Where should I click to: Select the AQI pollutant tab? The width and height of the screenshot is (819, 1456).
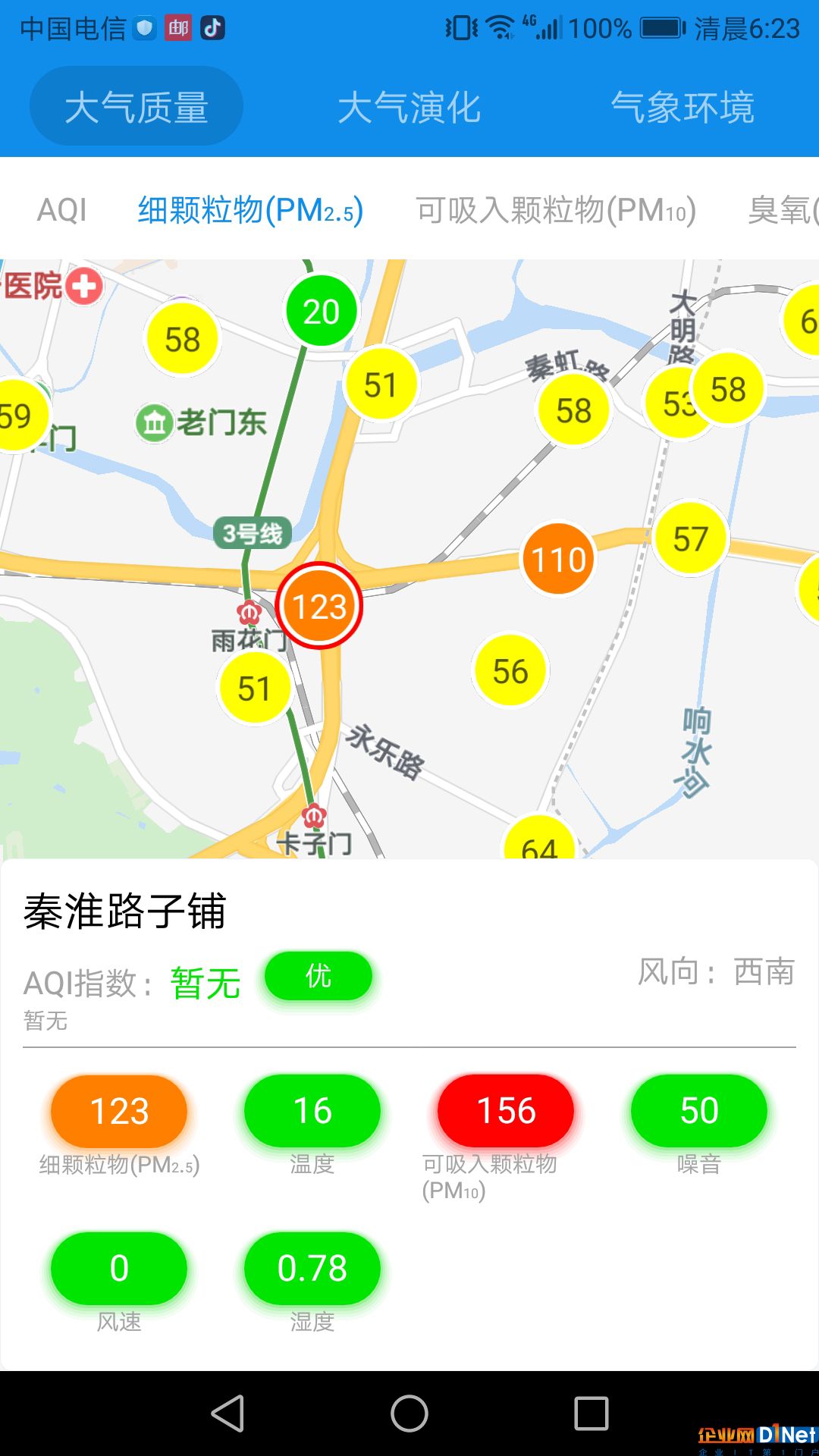tap(62, 210)
